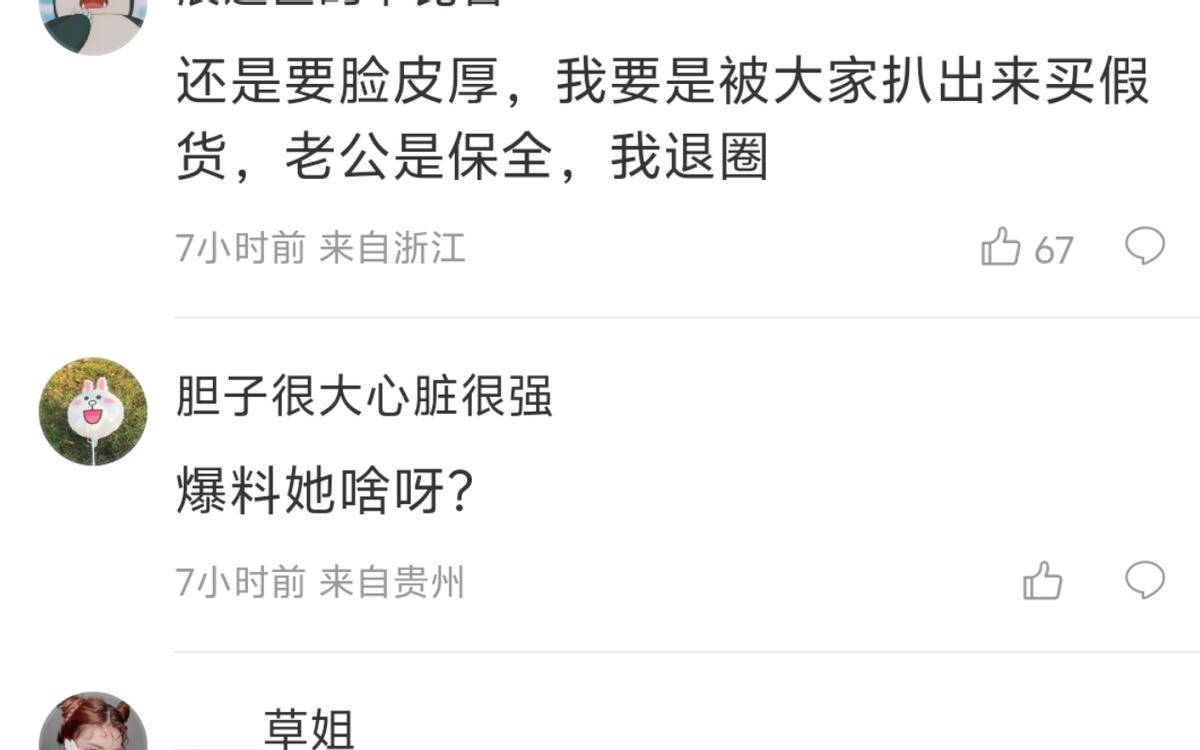Like the comment 爆料她啥呀
Image resolution: width=1200 pixels, height=750 pixels.
click(x=1043, y=581)
